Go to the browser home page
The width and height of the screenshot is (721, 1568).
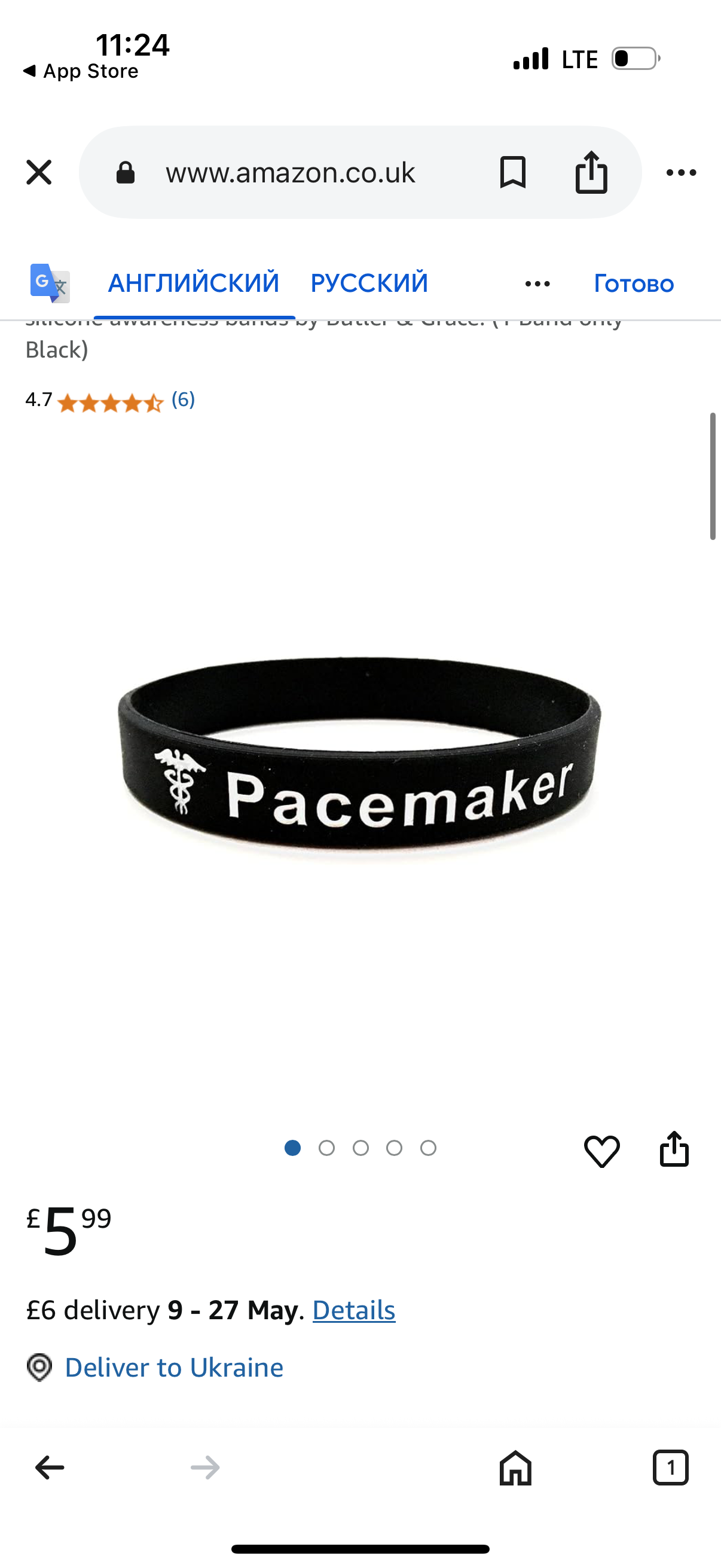515,1468
